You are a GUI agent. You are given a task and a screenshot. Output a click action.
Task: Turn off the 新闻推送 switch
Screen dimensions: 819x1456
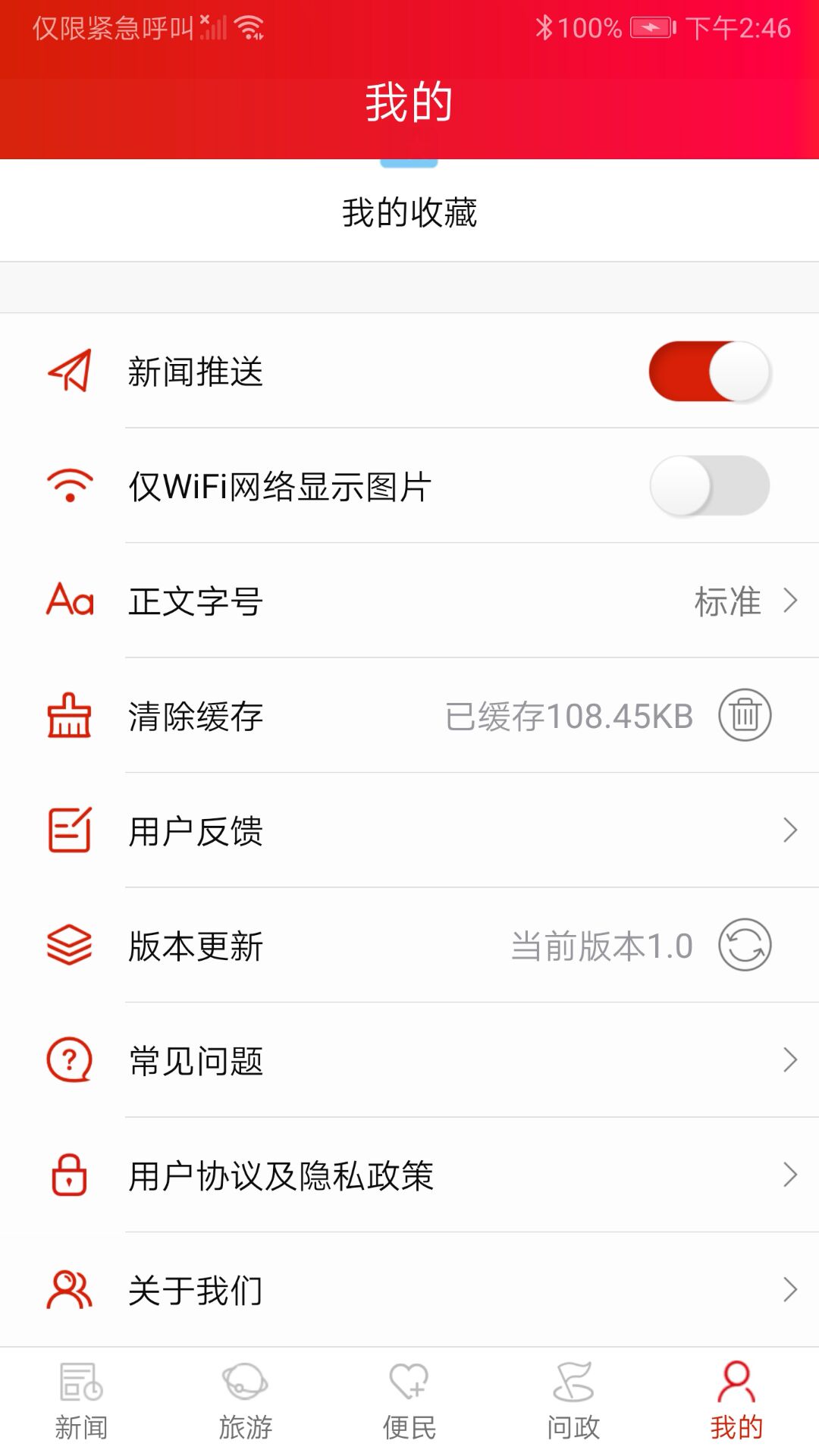click(x=709, y=372)
